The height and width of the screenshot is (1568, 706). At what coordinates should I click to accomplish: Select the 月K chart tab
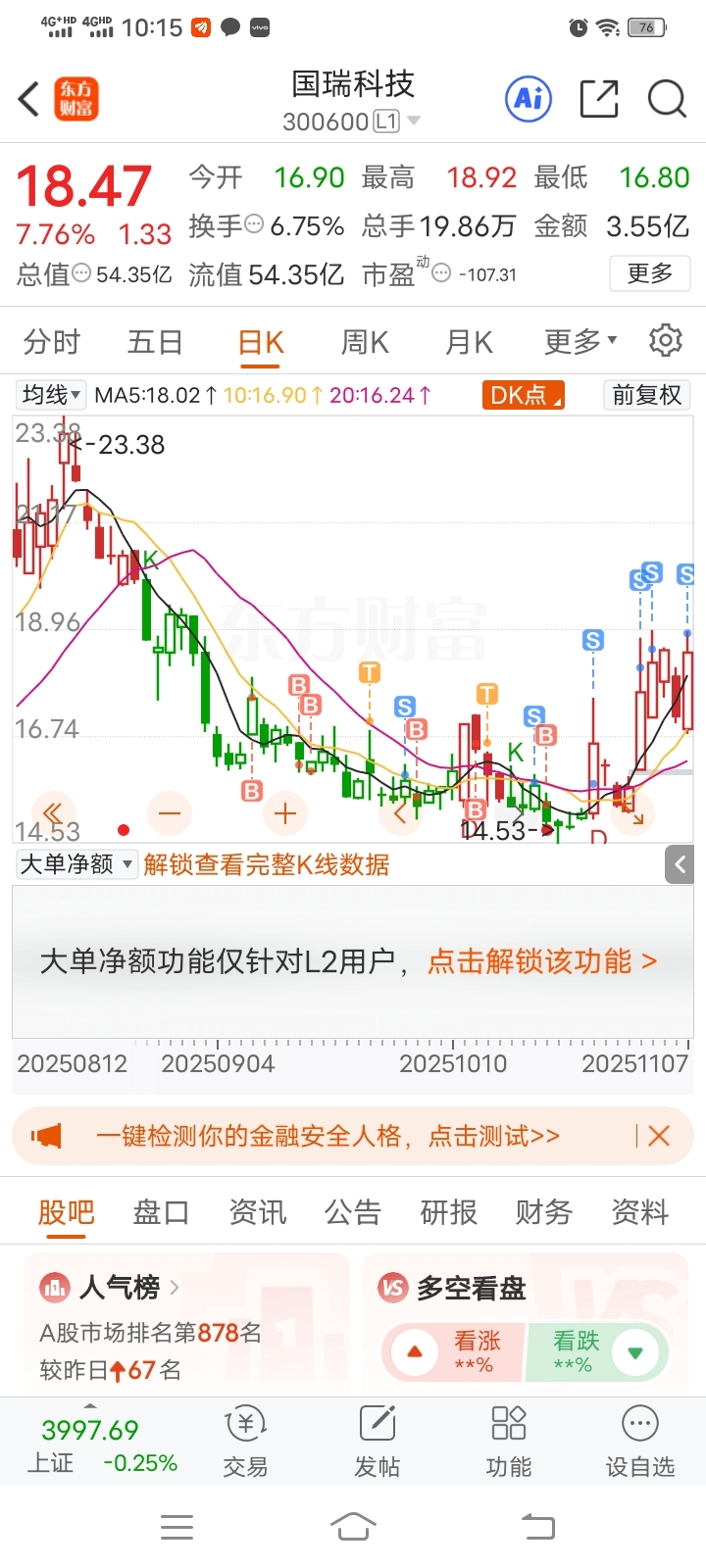[469, 342]
